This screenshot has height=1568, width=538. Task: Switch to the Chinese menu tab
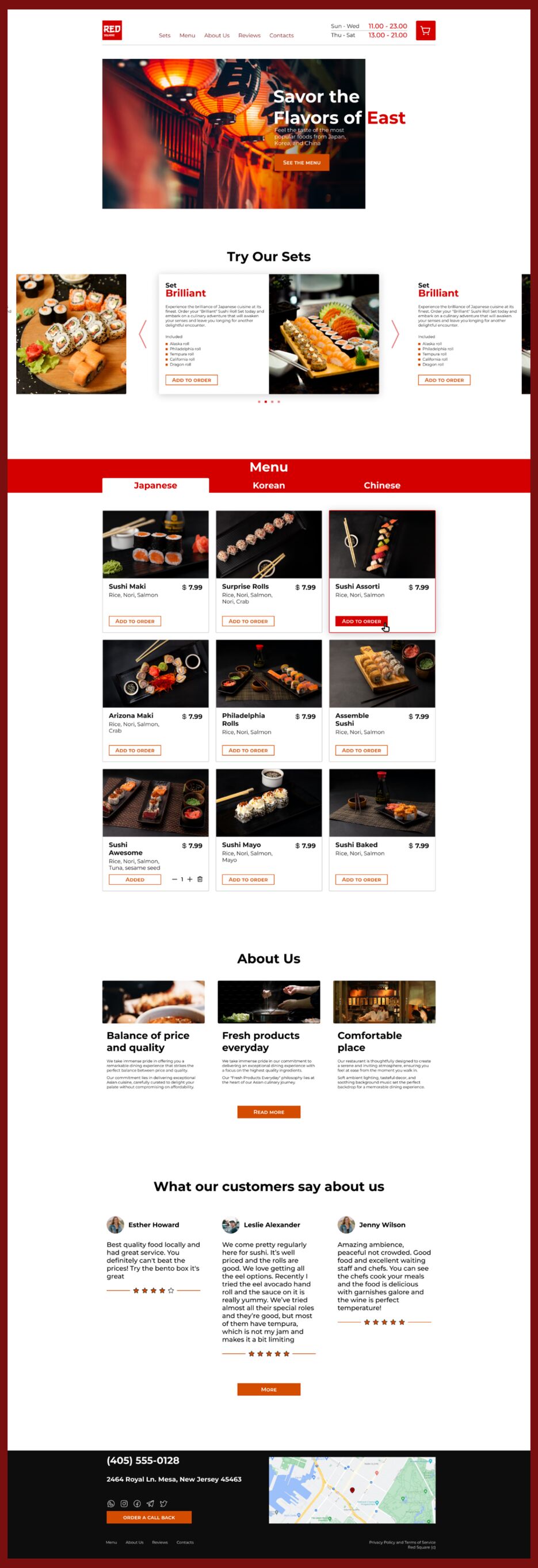(381, 485)
